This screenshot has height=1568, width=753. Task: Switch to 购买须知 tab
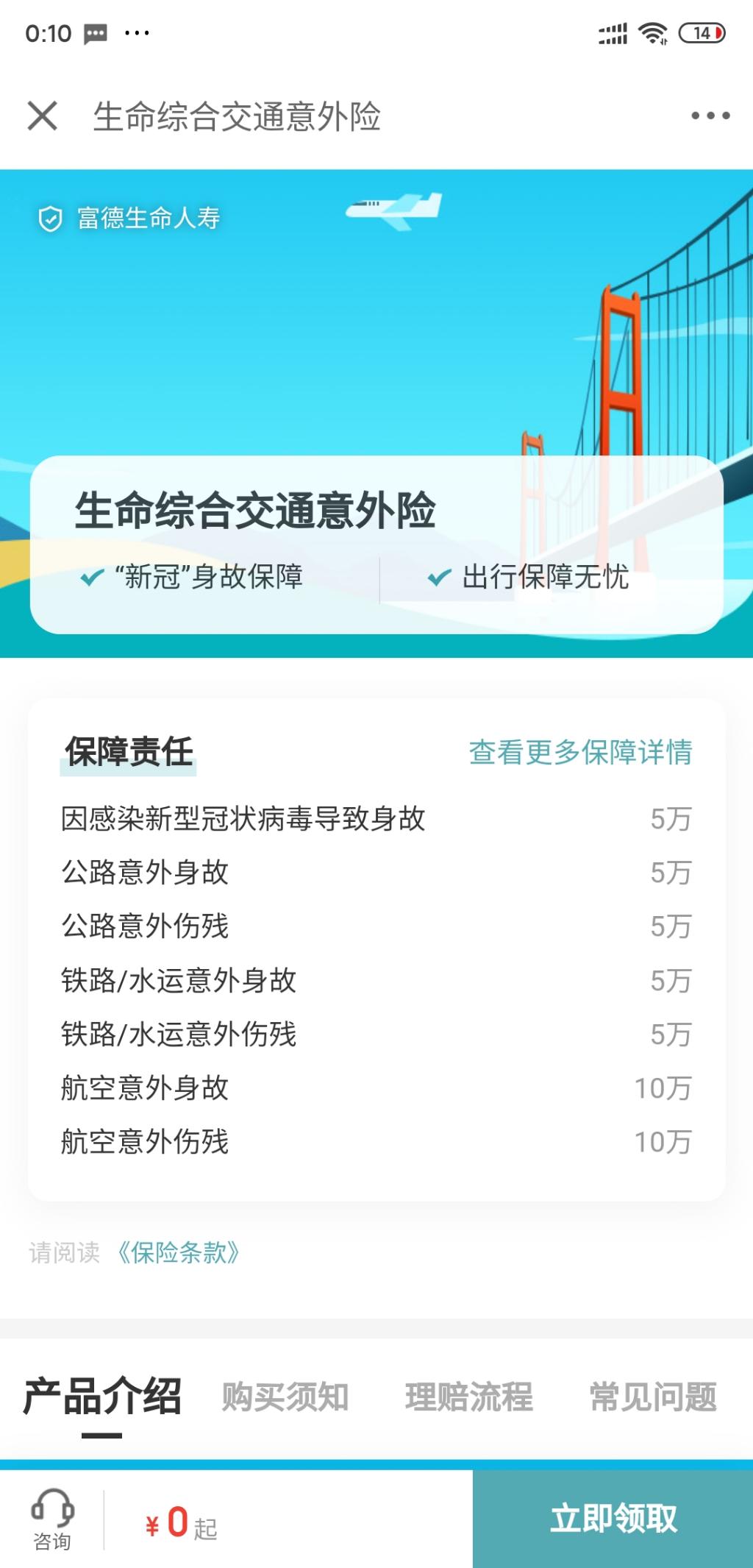pyautogui.click(x=285, y=1396)
